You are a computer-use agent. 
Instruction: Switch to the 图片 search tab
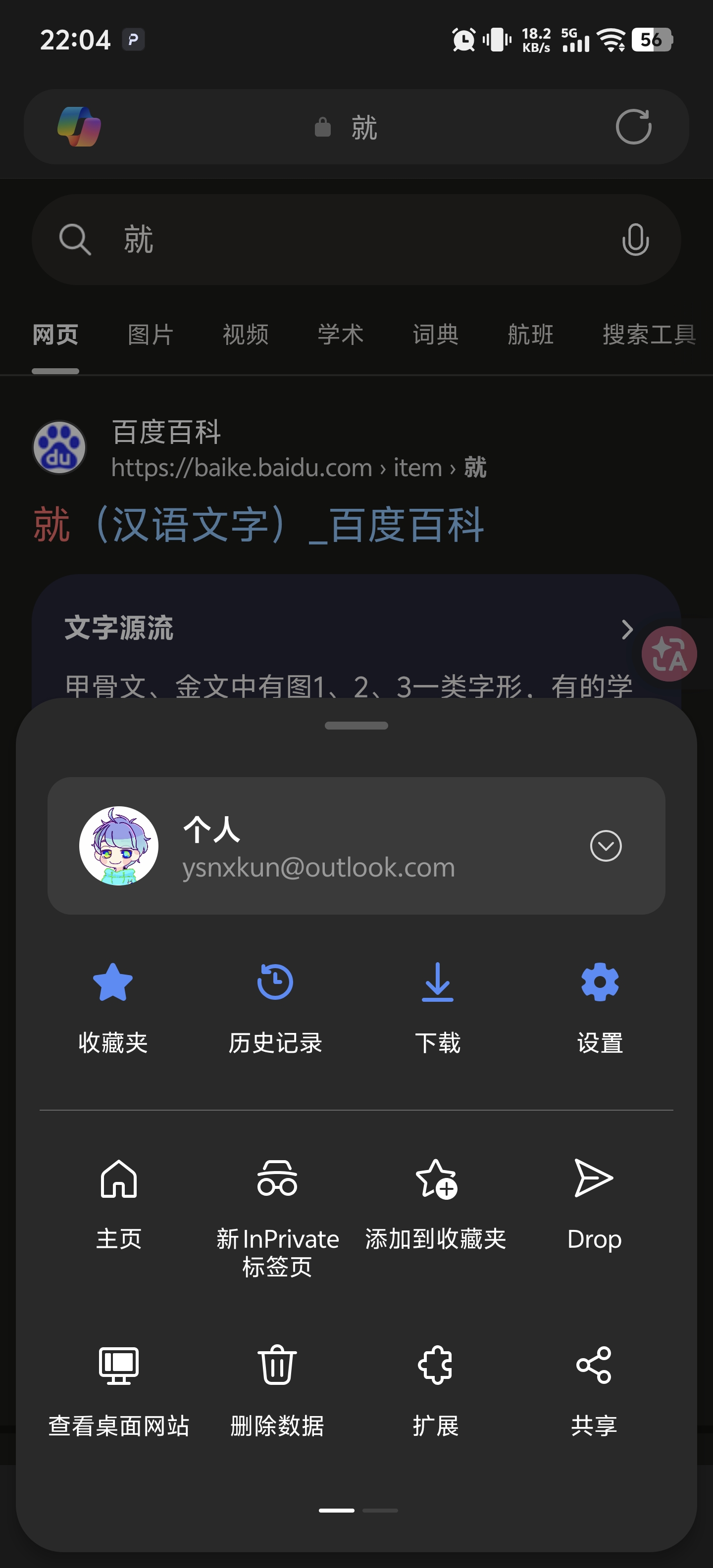pos(150,334)
